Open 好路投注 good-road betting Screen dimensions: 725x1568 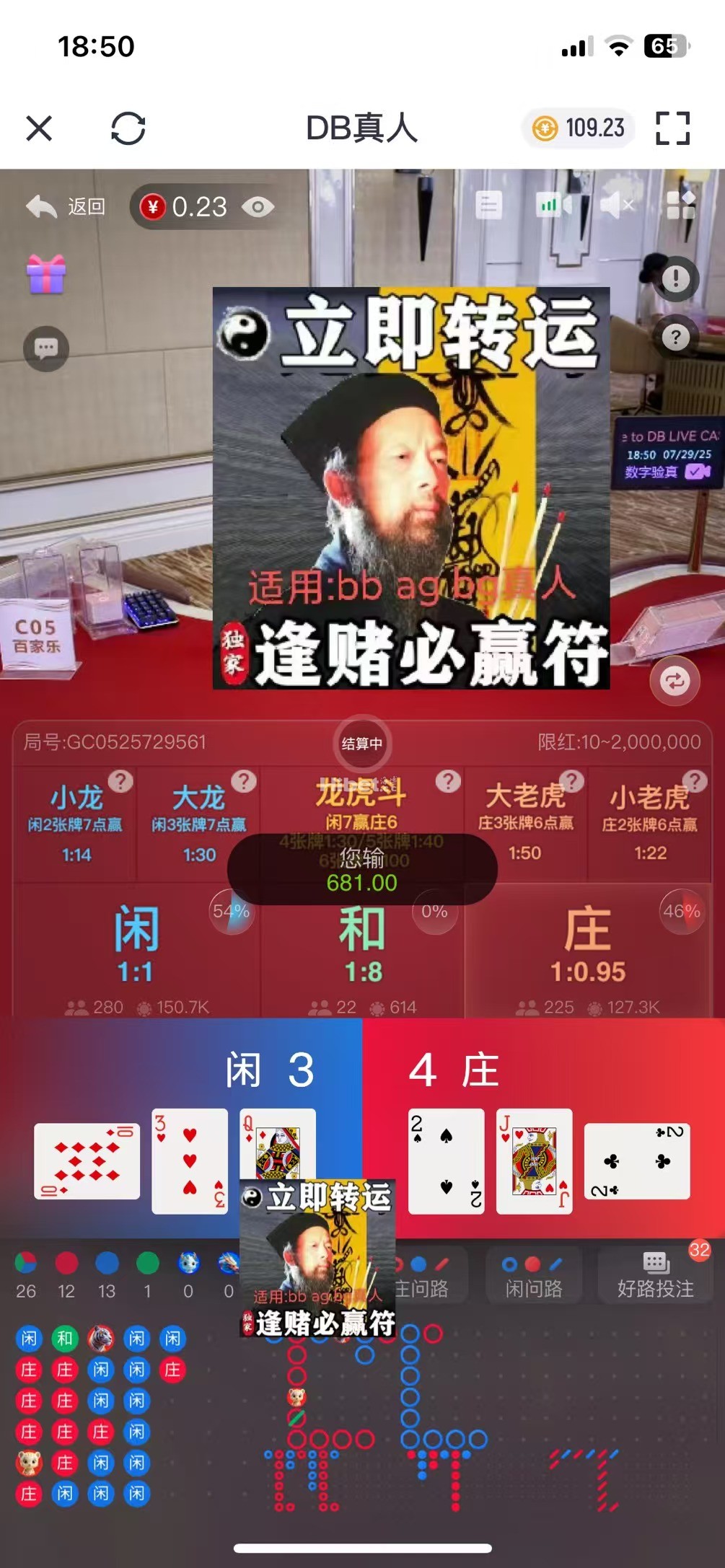[x=655, y=1277]
